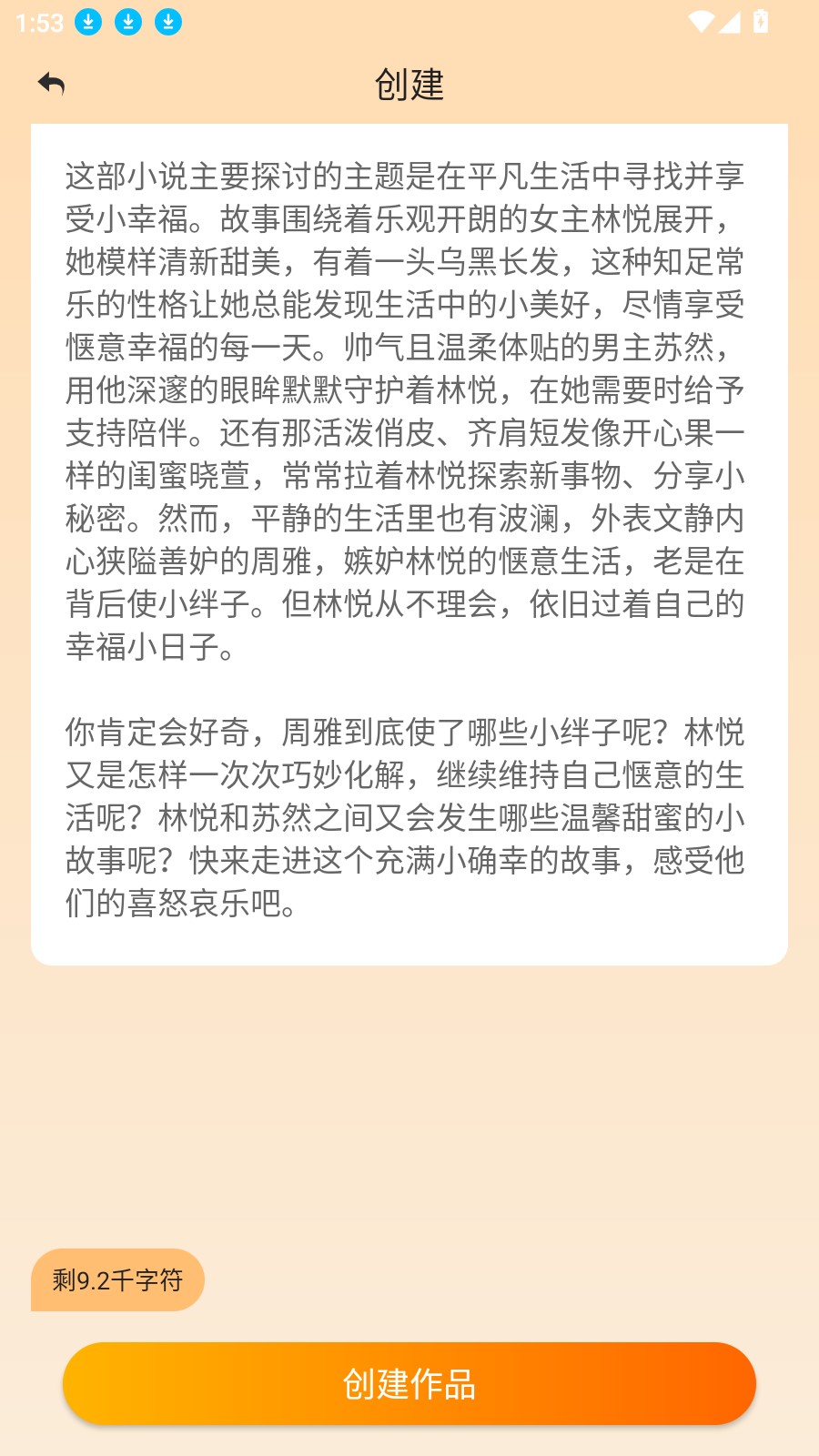The height and width of the screenshot is (1456, 819).
Task: Select the novel description text card
Action: pyautogui.click(x=409, y=546)
